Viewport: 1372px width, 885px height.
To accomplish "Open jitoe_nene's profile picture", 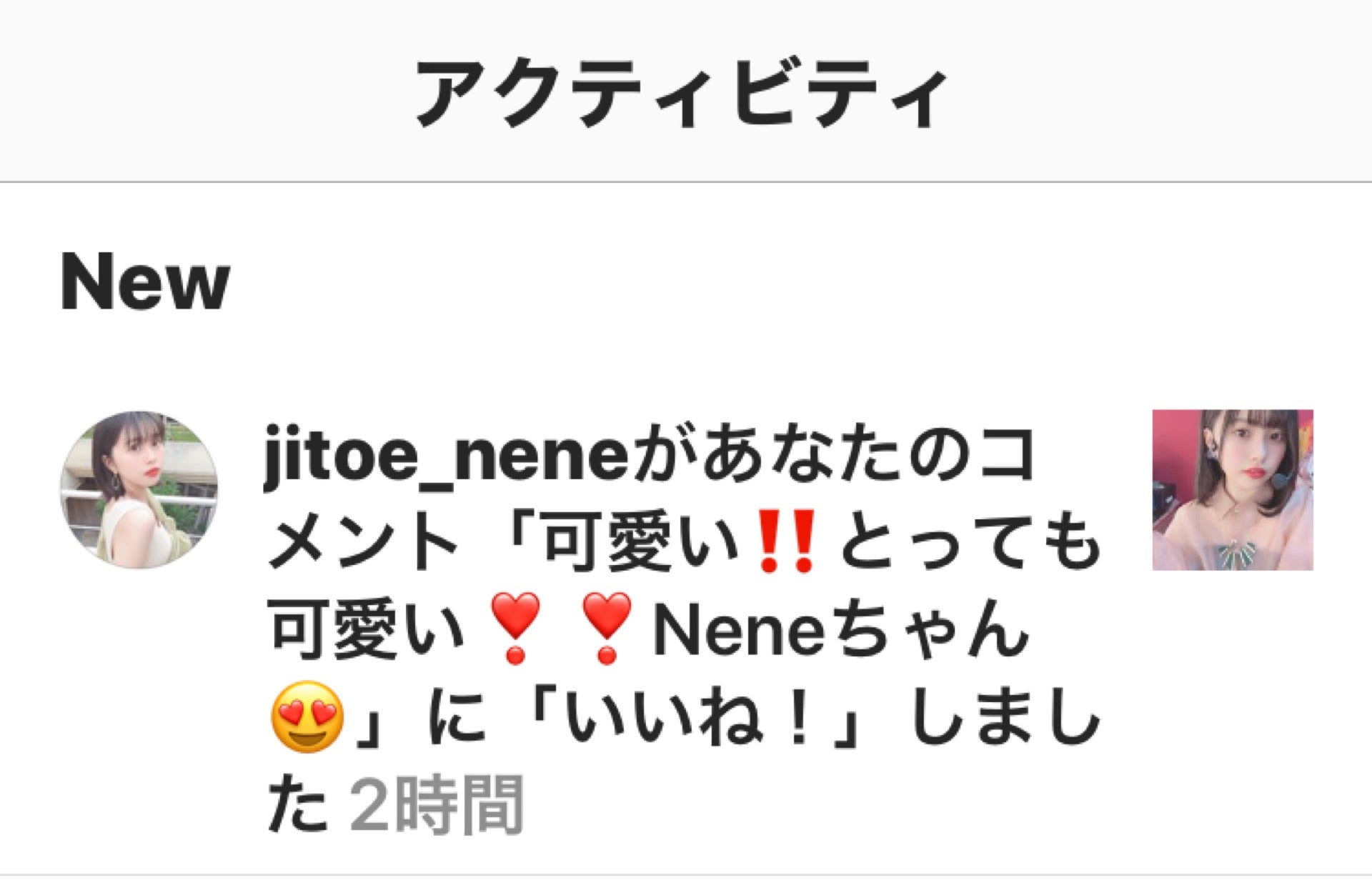I will point(138,489).
